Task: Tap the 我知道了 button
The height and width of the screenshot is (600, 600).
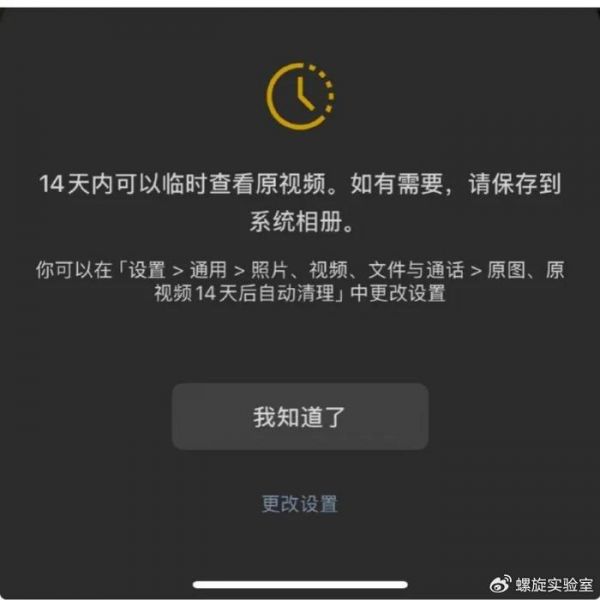Action: click(300, 417)
